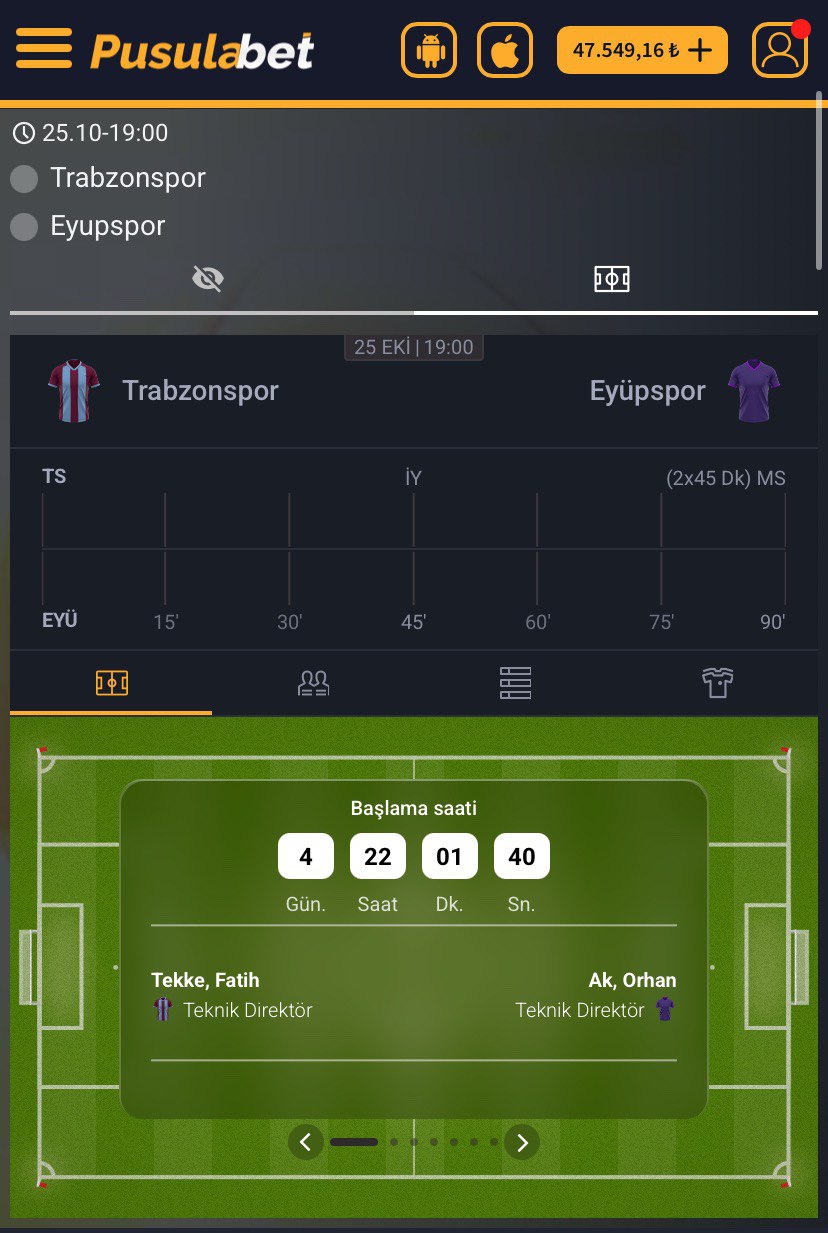Go to next match info slide

point(522,1141)
